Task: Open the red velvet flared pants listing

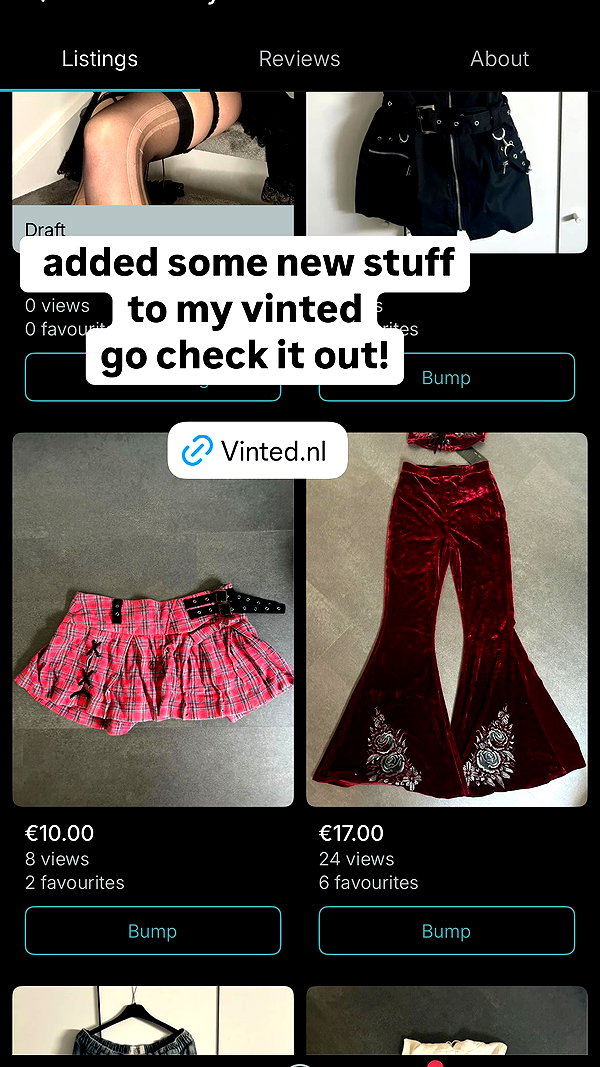Action: coord(447,619)
